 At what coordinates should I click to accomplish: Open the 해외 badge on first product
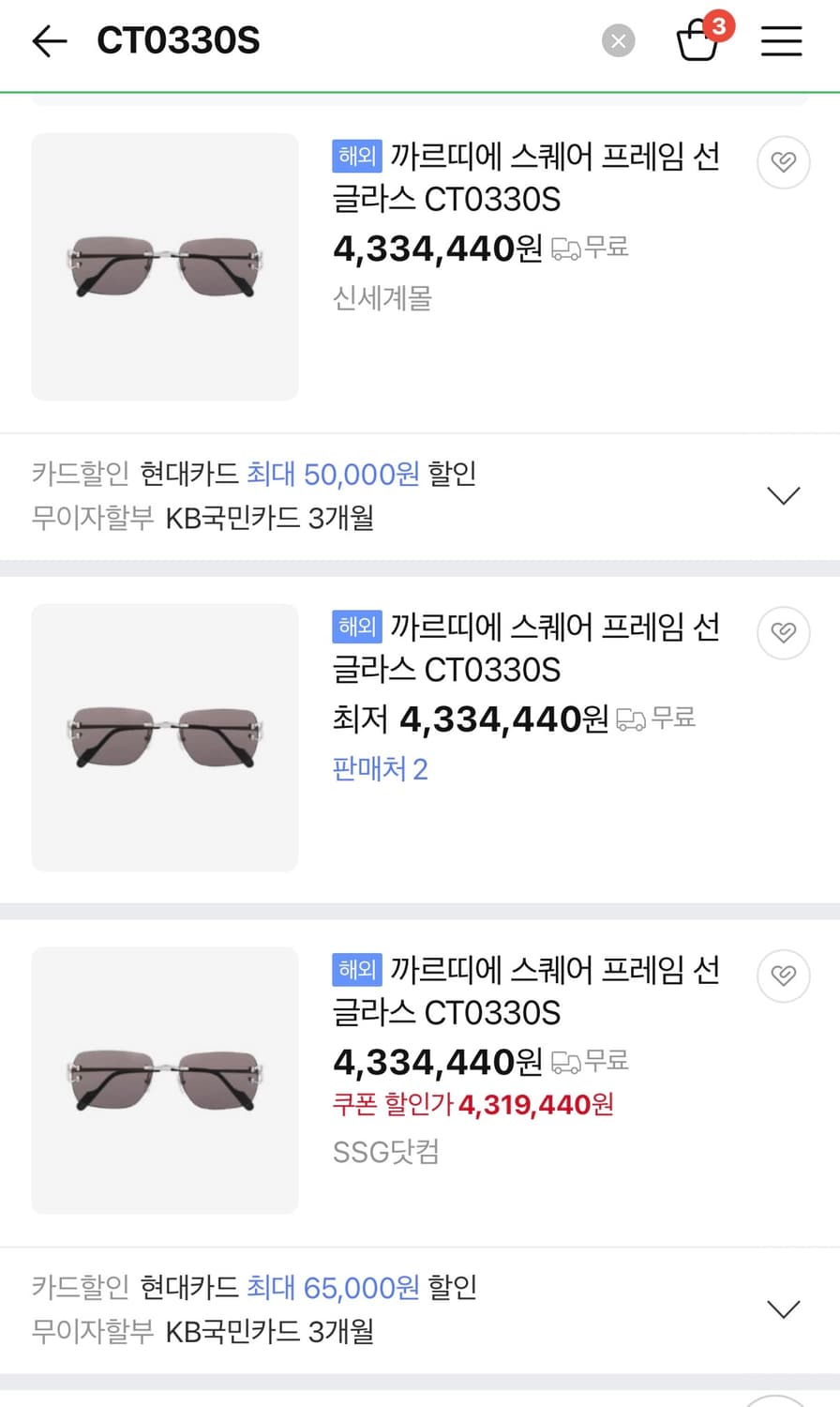355,157
